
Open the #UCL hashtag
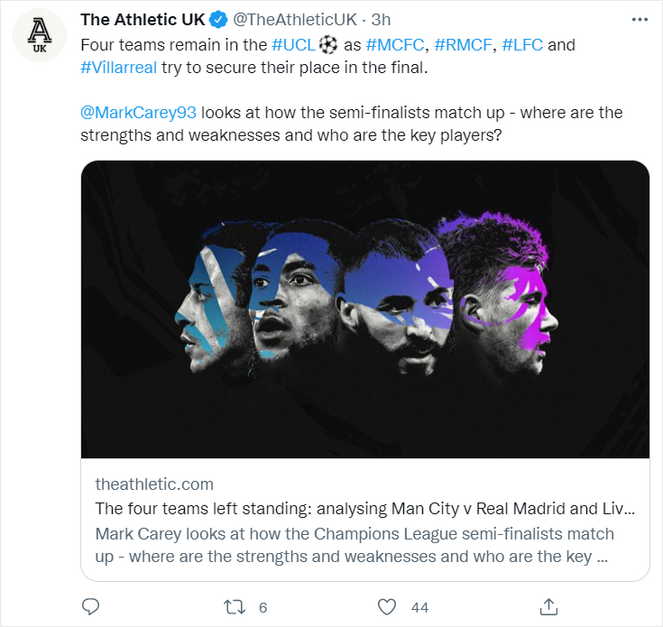click(x=297, y=46)
